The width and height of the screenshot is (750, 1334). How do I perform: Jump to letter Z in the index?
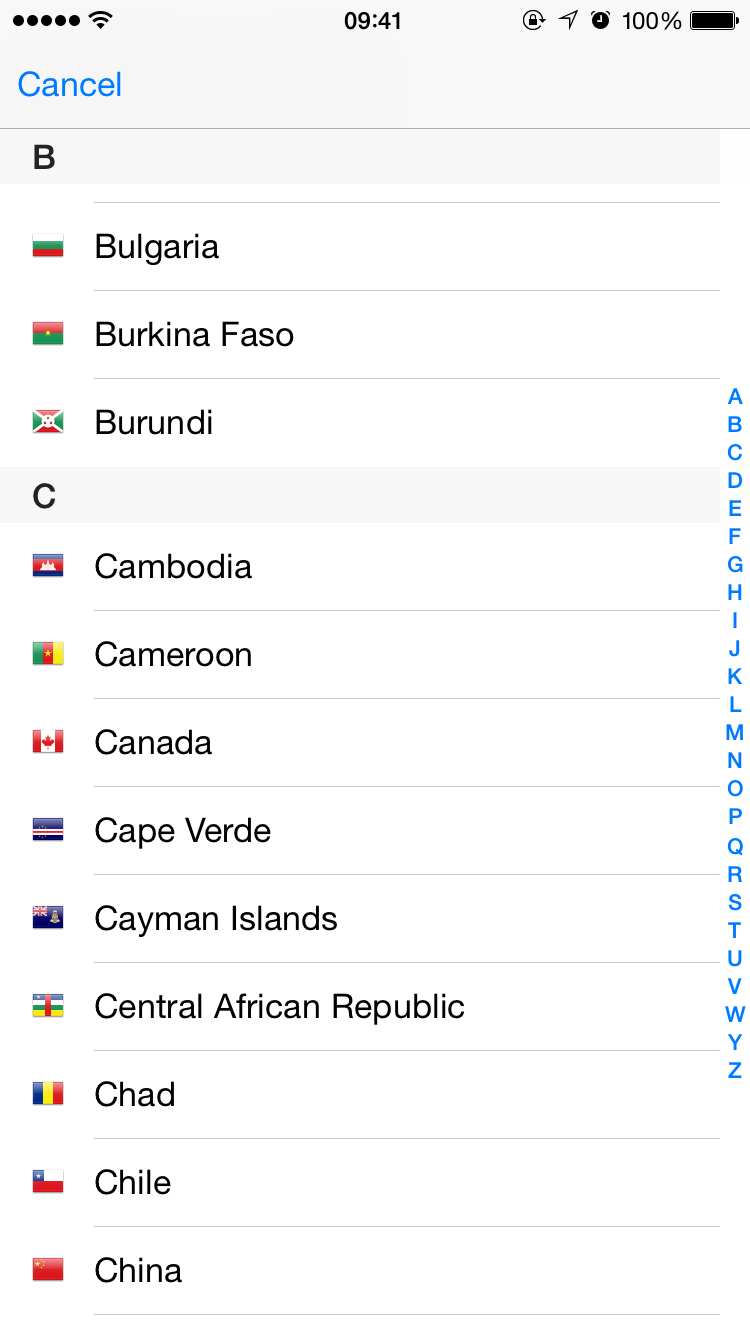click(x=735, y=1070)
